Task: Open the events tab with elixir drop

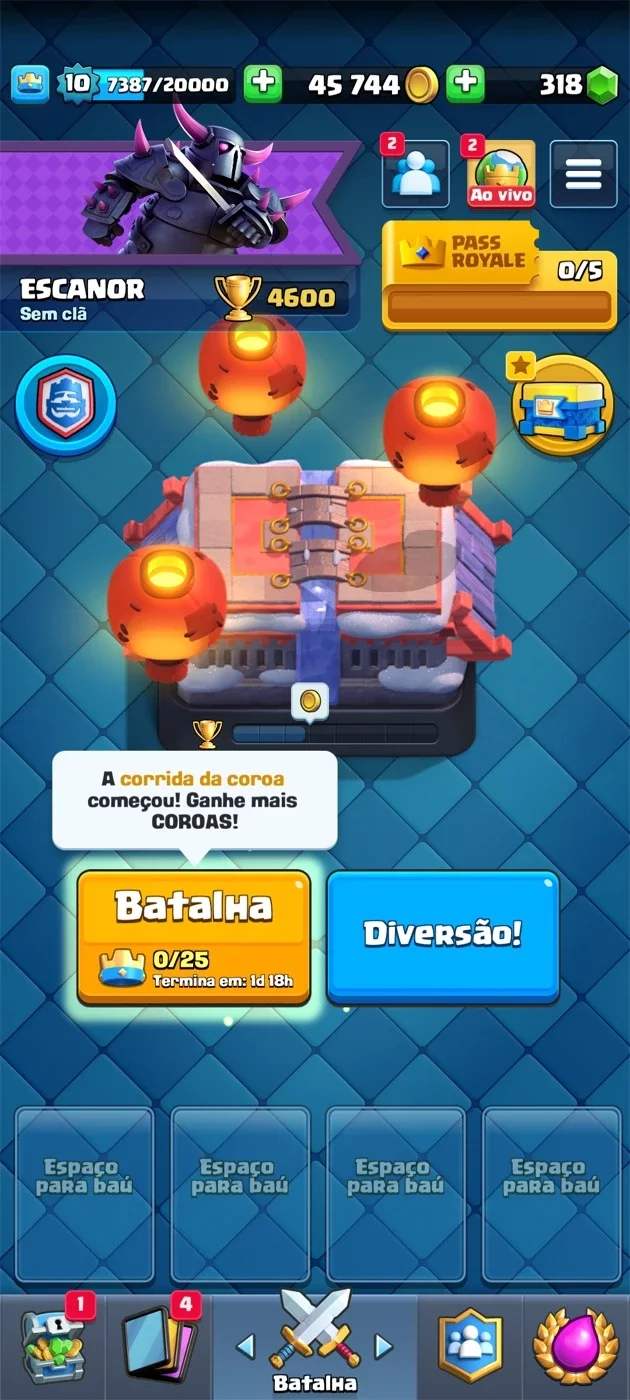Action: 575,1347
